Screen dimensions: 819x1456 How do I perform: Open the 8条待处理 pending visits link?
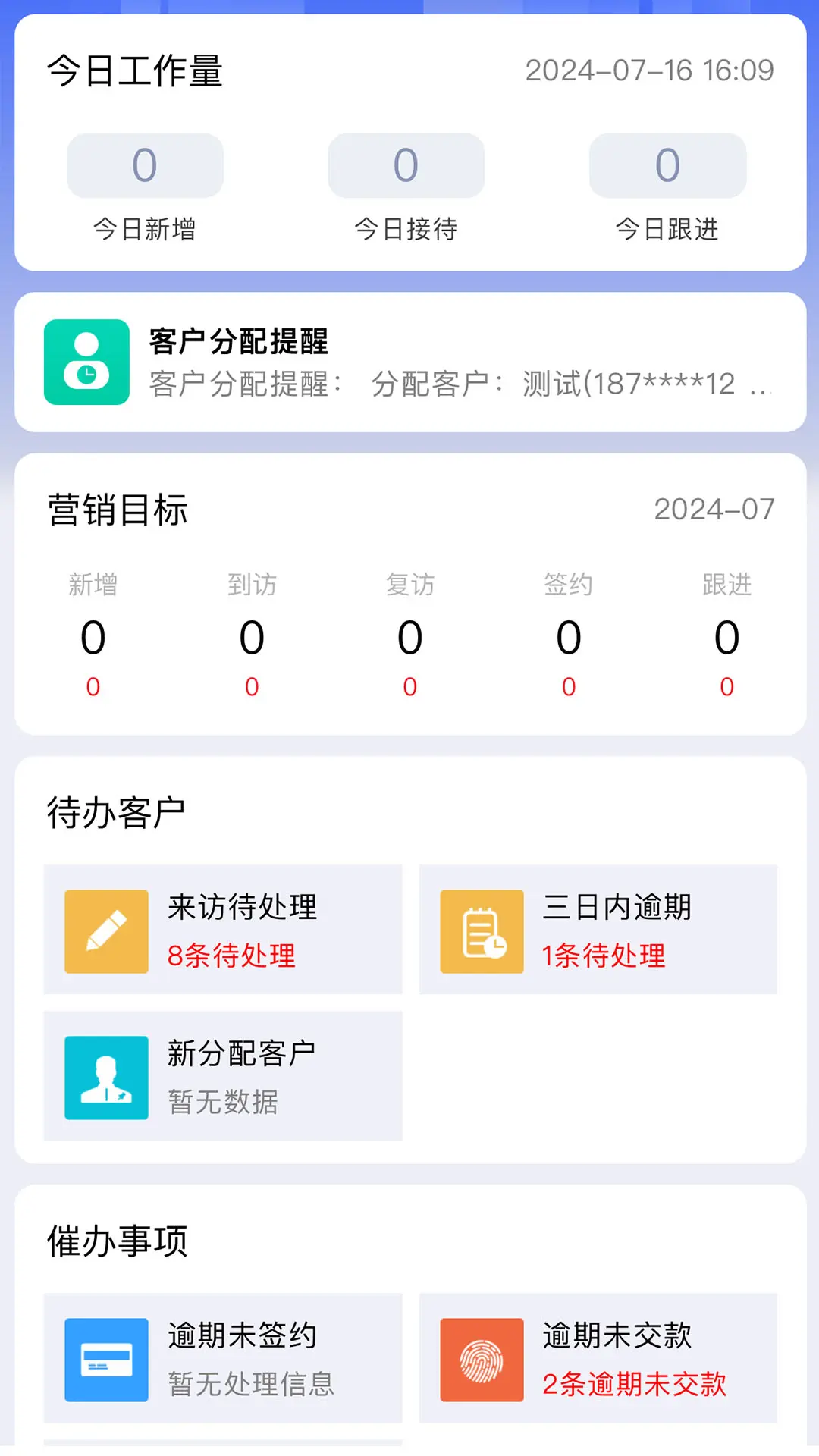pyautogui.click(x=231, y=957)
